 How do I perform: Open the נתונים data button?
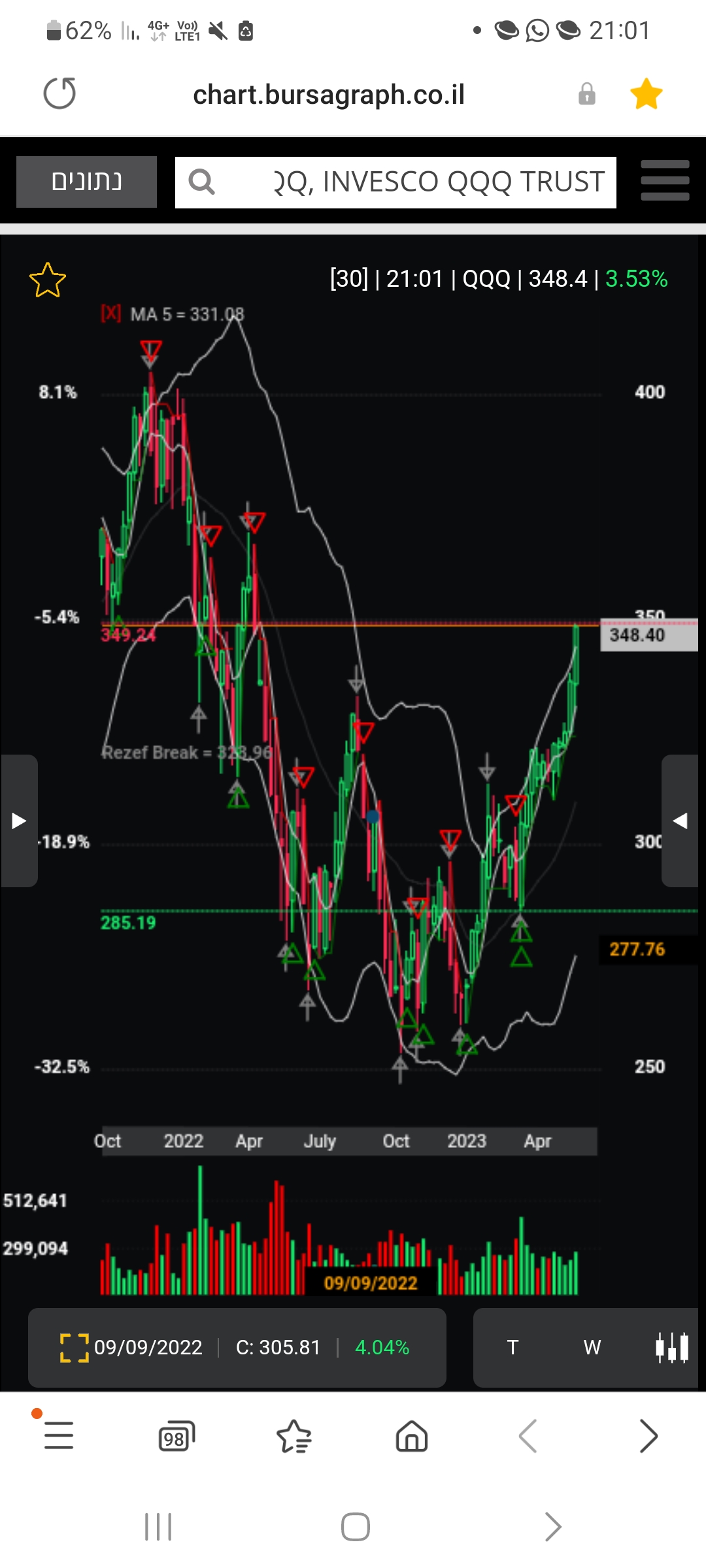tap(86, 182)
